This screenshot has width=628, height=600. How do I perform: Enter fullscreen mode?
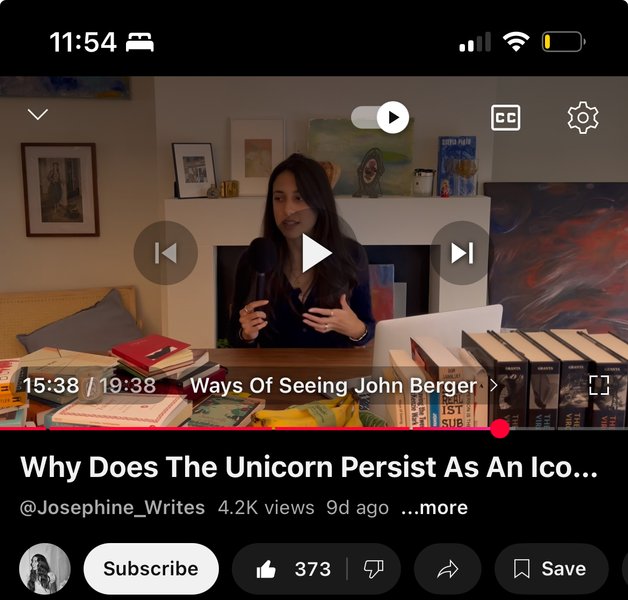598,385
